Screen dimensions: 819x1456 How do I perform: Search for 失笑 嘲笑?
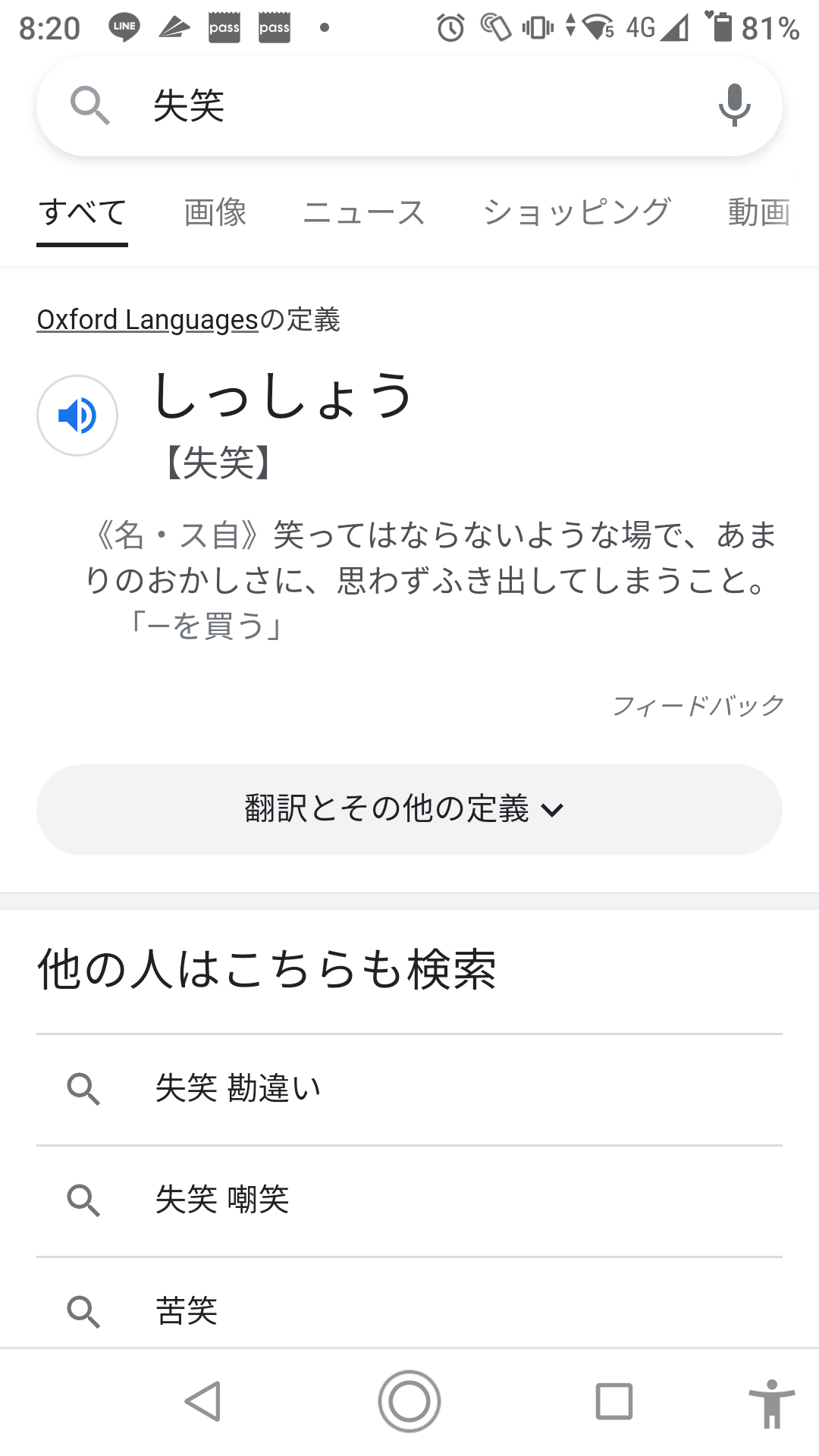409,1200
